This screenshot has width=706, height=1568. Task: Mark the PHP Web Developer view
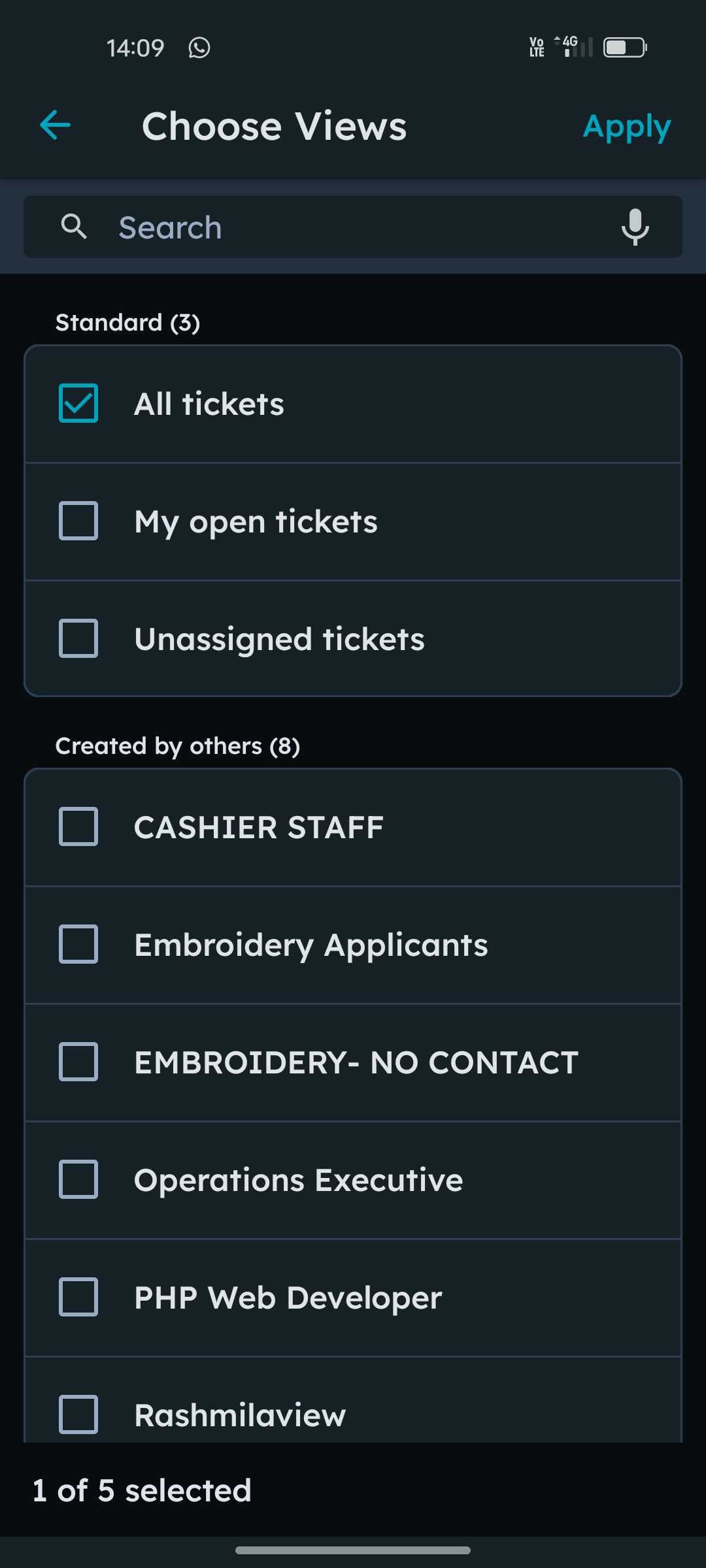click(78, 1298)
